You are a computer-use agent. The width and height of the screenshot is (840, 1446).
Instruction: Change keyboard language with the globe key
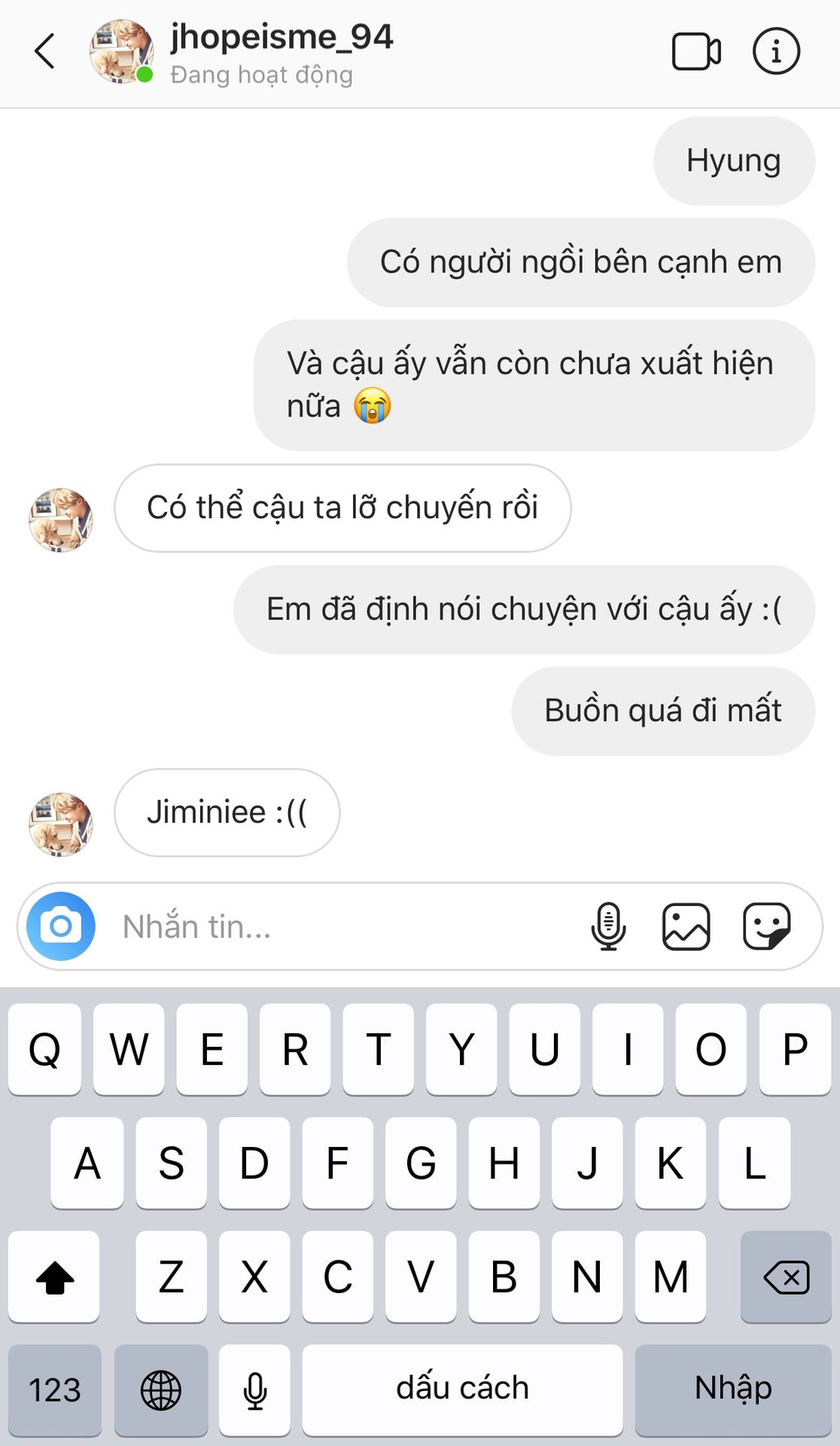161,1389
